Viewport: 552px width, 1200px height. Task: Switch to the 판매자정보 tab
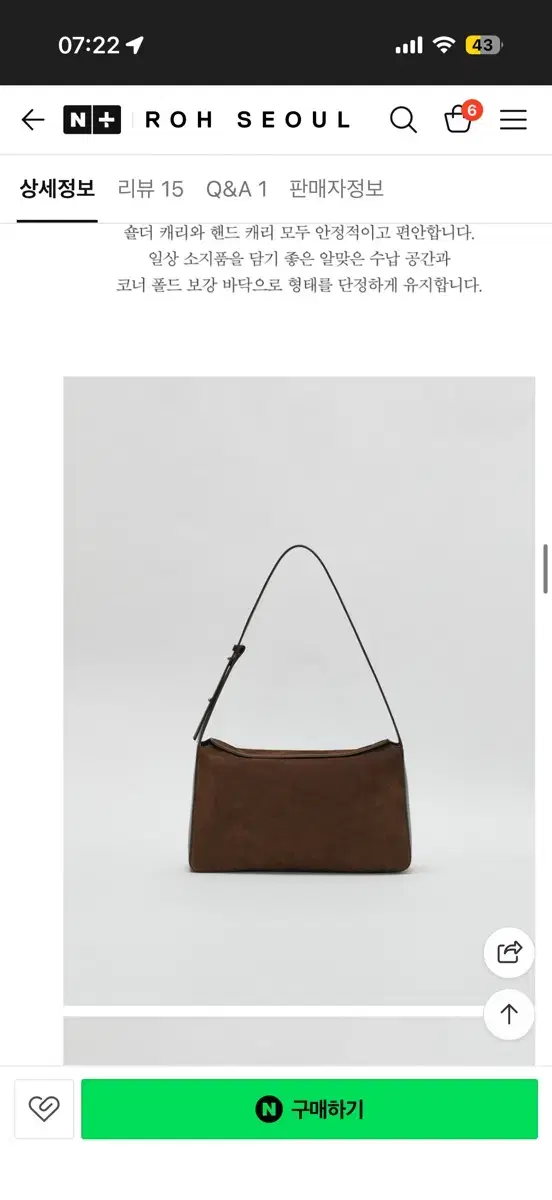point(336,188)
